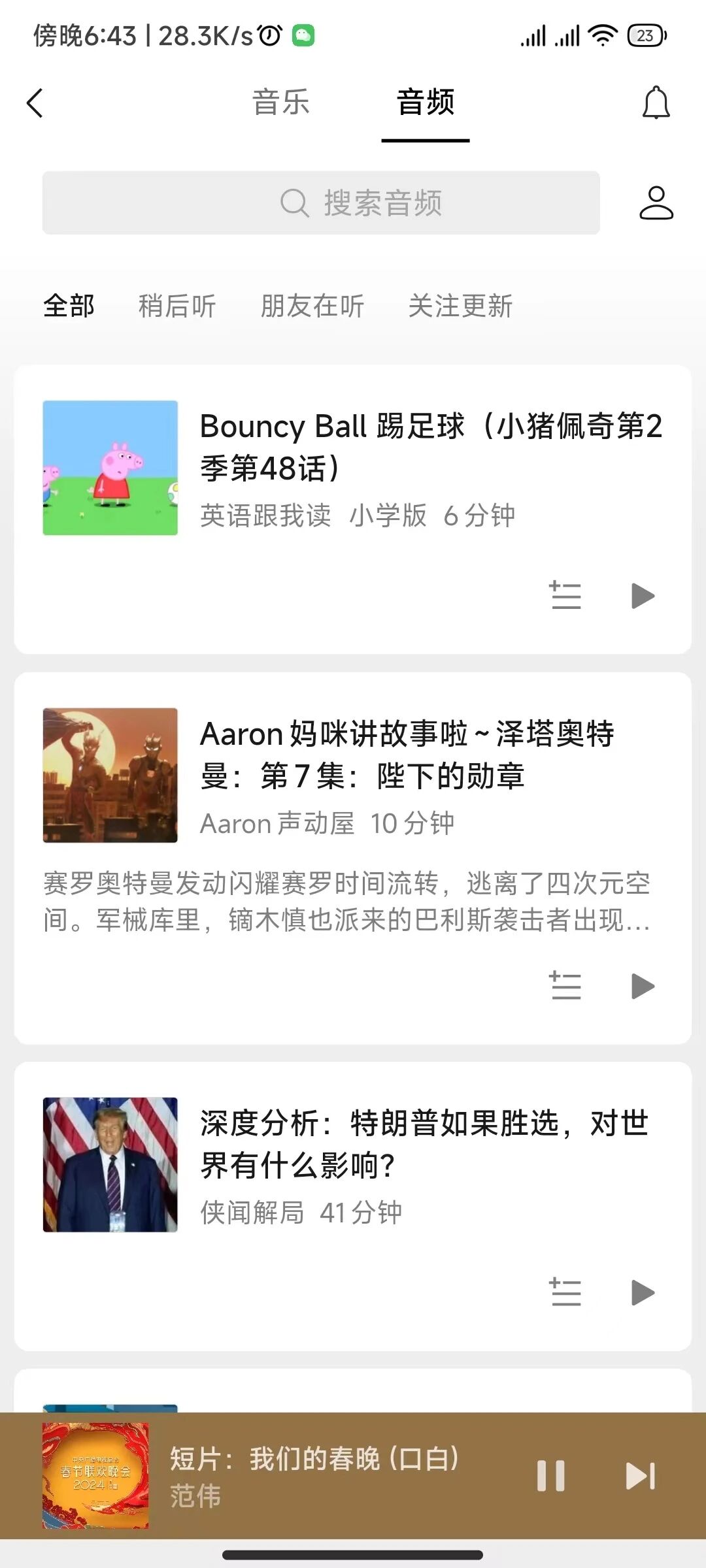The image size is (706, 1568).
Task: Tap the 搜索音频 search box
Action: tap(321, 203)
